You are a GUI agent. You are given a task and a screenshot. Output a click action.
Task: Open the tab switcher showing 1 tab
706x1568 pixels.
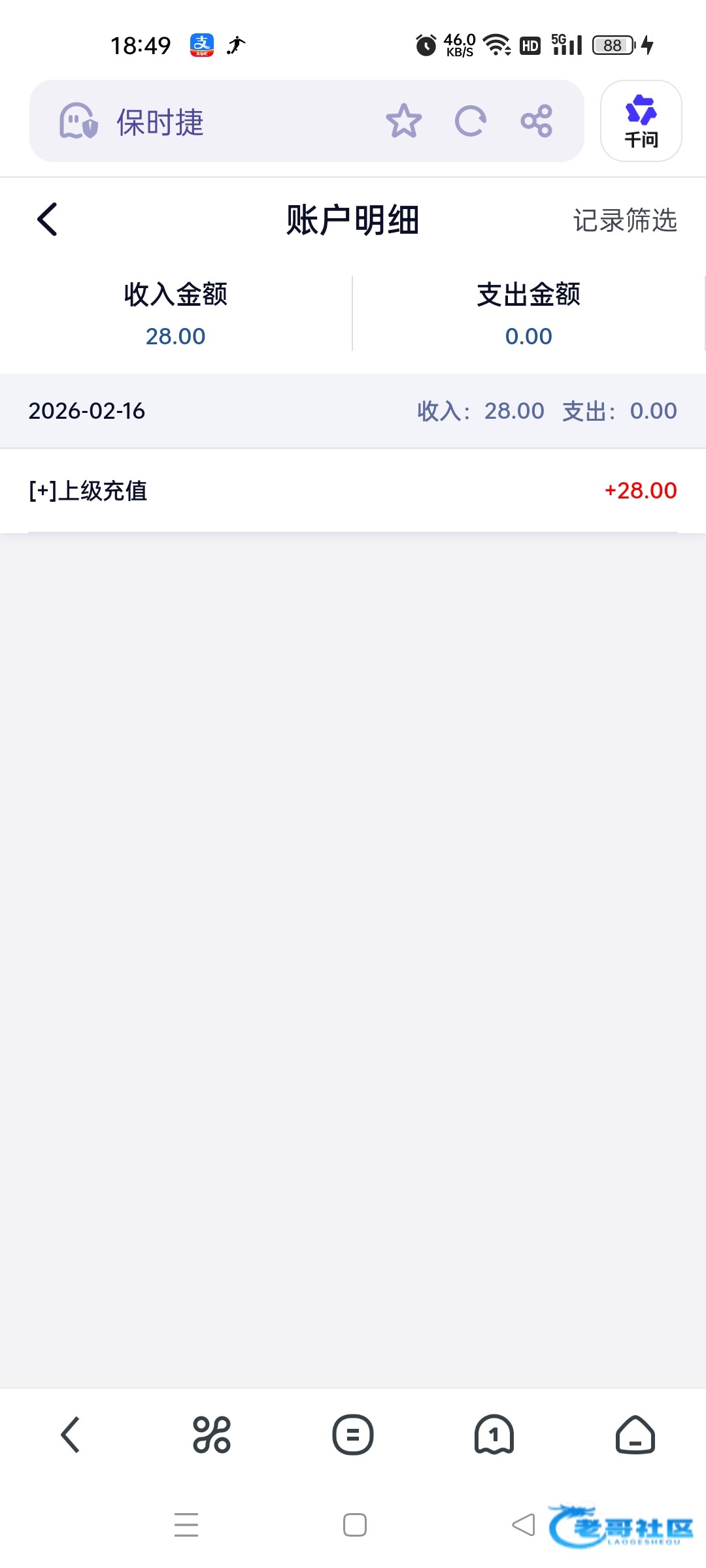click(x=494, y=1435)
